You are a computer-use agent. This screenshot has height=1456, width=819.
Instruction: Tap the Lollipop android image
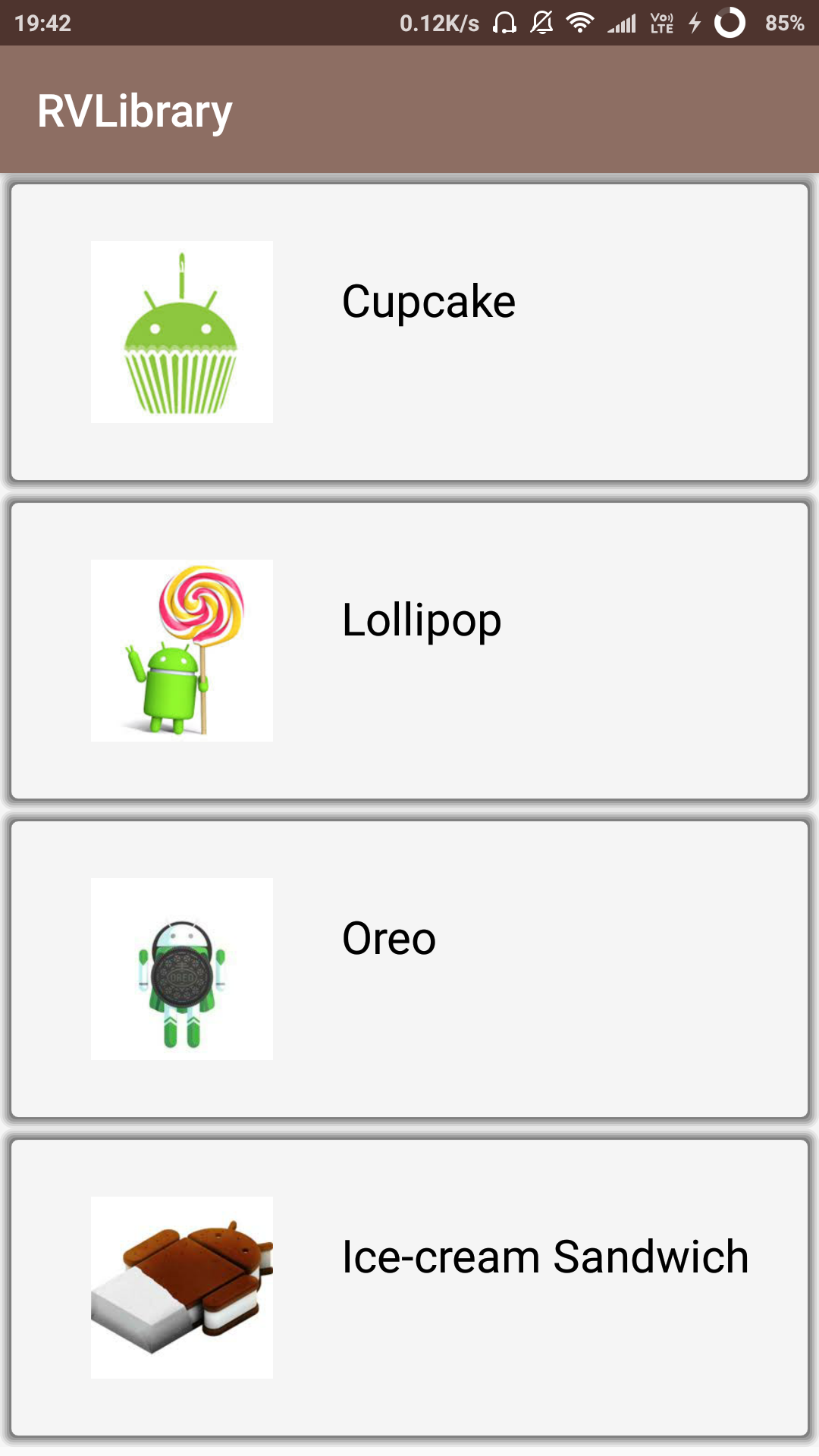tap(181, 651)
